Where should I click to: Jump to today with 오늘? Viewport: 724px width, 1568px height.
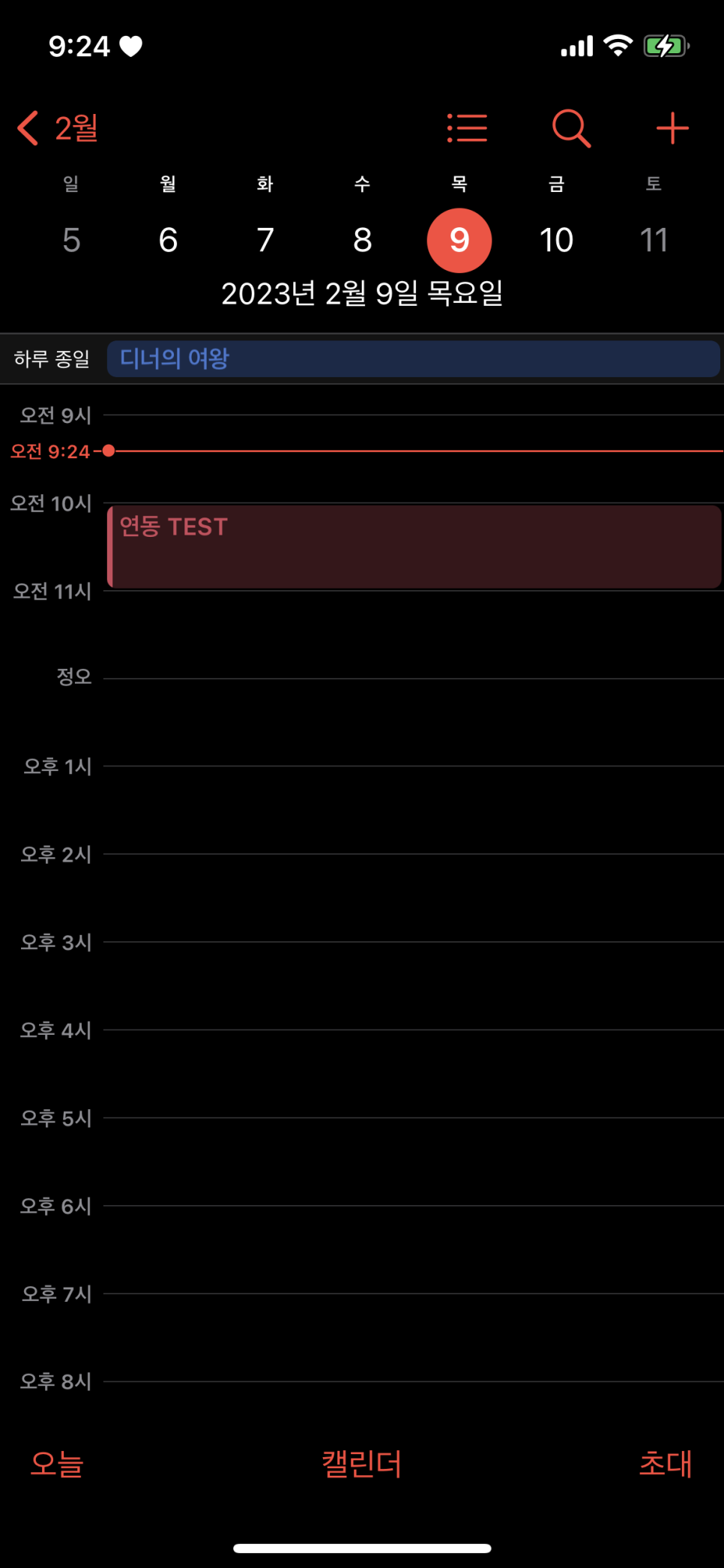(x=57, y=1463)
